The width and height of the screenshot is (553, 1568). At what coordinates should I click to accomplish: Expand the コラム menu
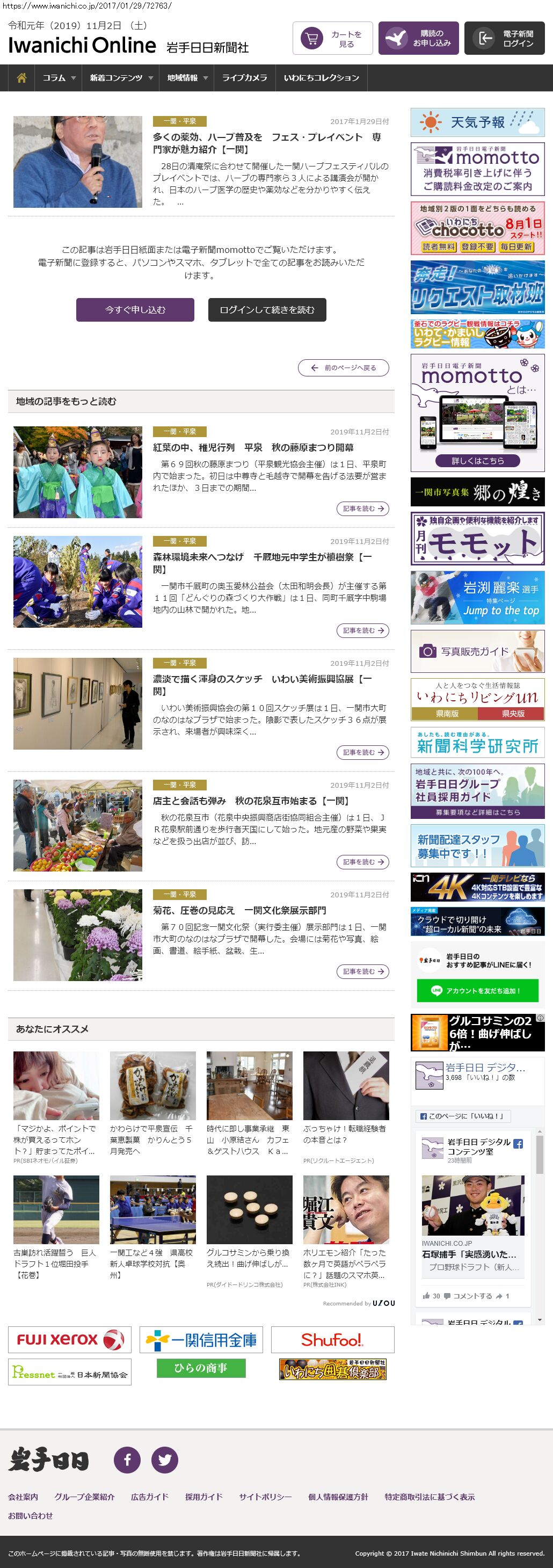[59, 78]
